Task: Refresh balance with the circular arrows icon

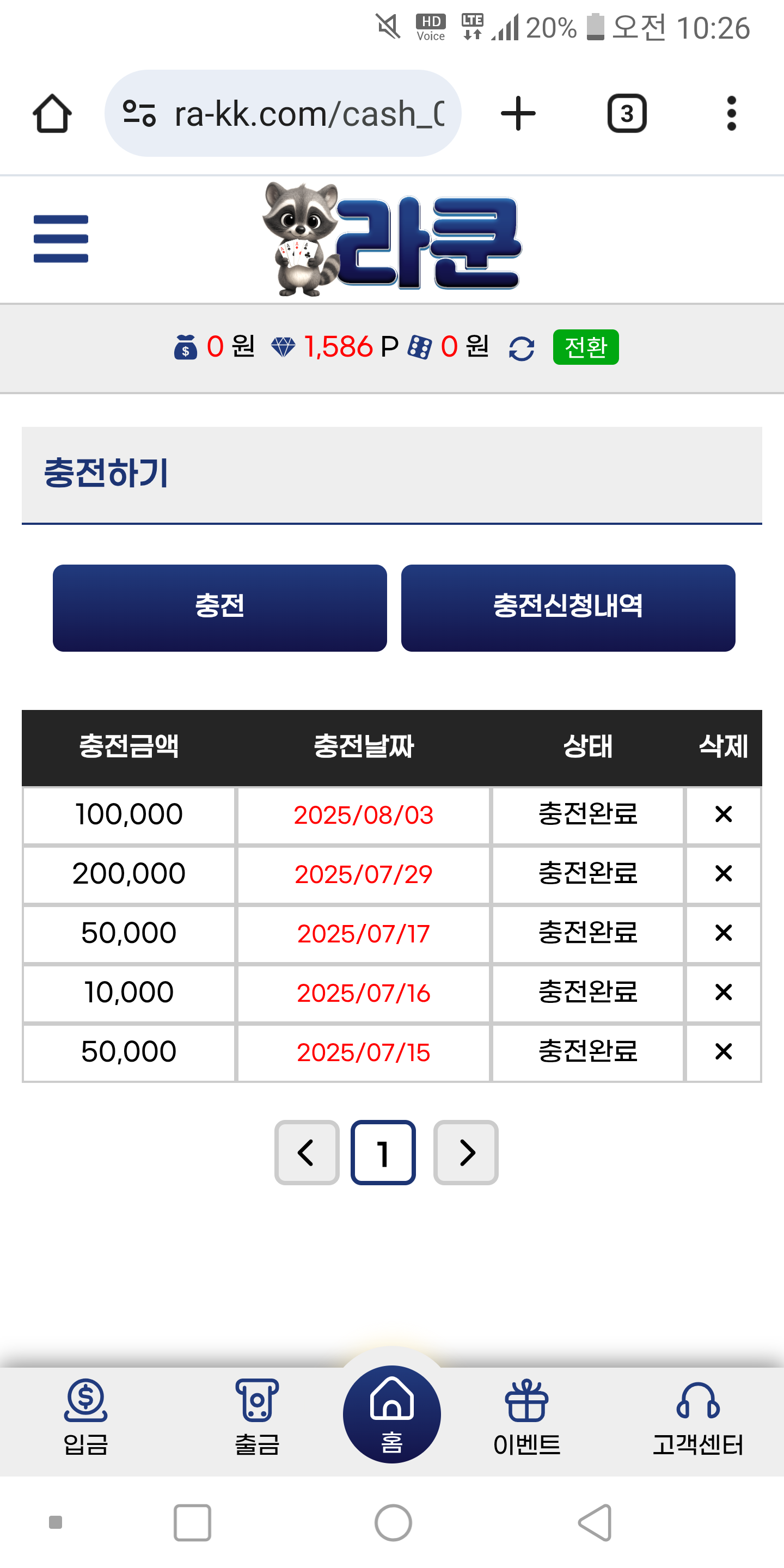Action: pos(522,349)
